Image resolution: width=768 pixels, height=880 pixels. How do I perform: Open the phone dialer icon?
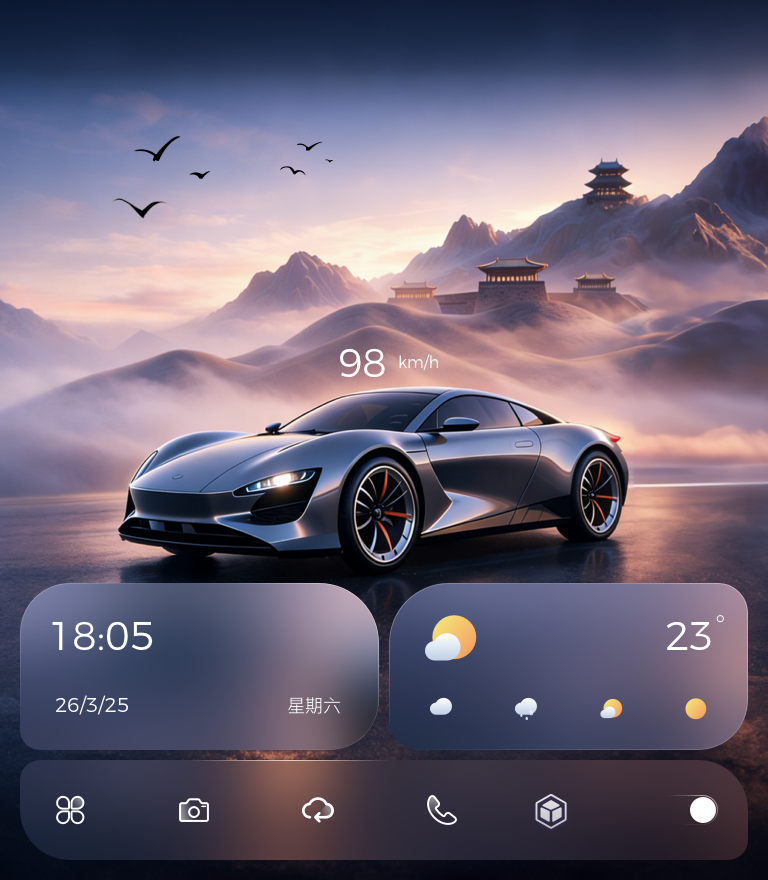441,810
